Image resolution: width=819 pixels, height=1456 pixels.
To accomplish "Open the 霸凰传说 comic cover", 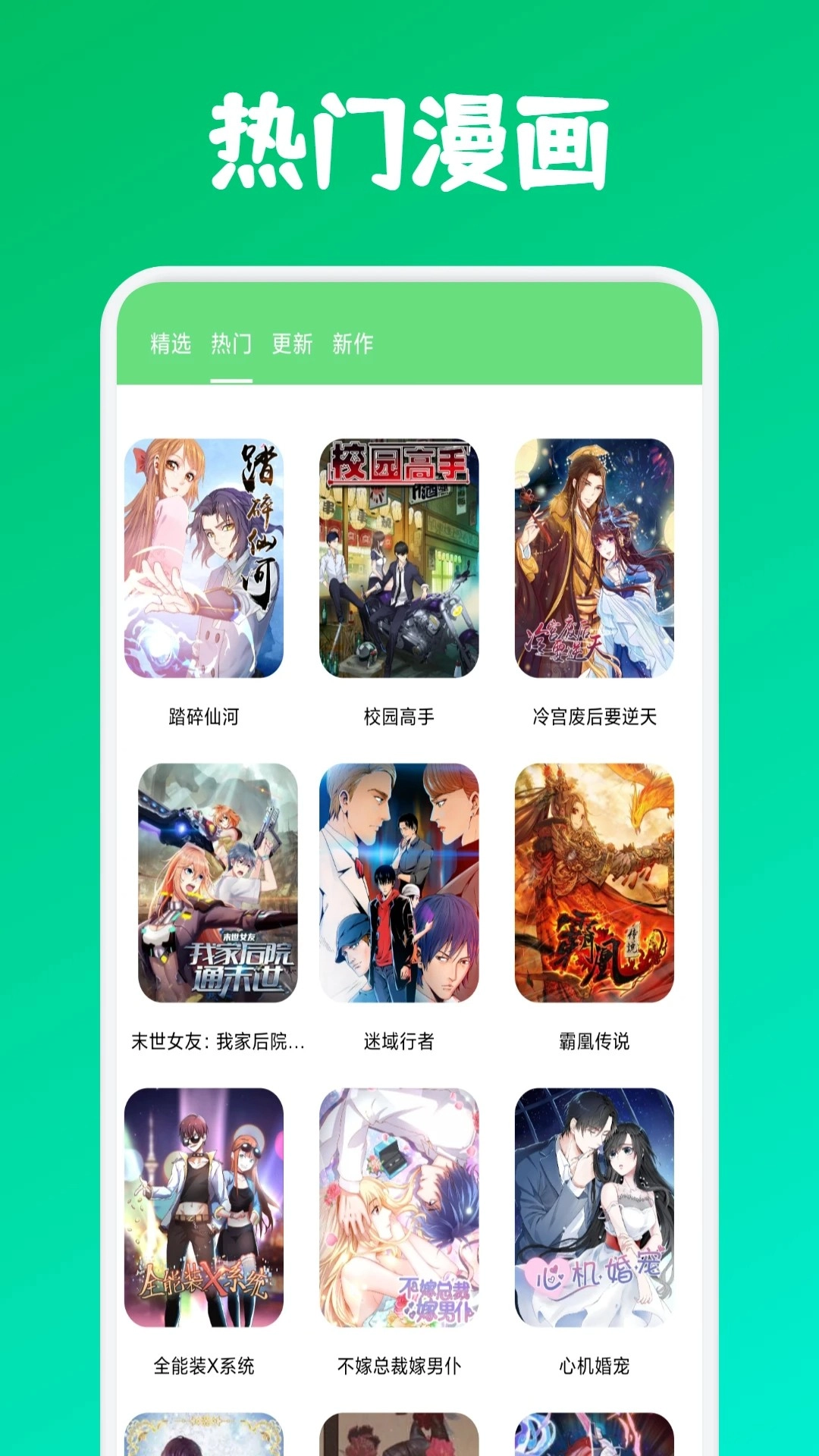I will [595, 882].
